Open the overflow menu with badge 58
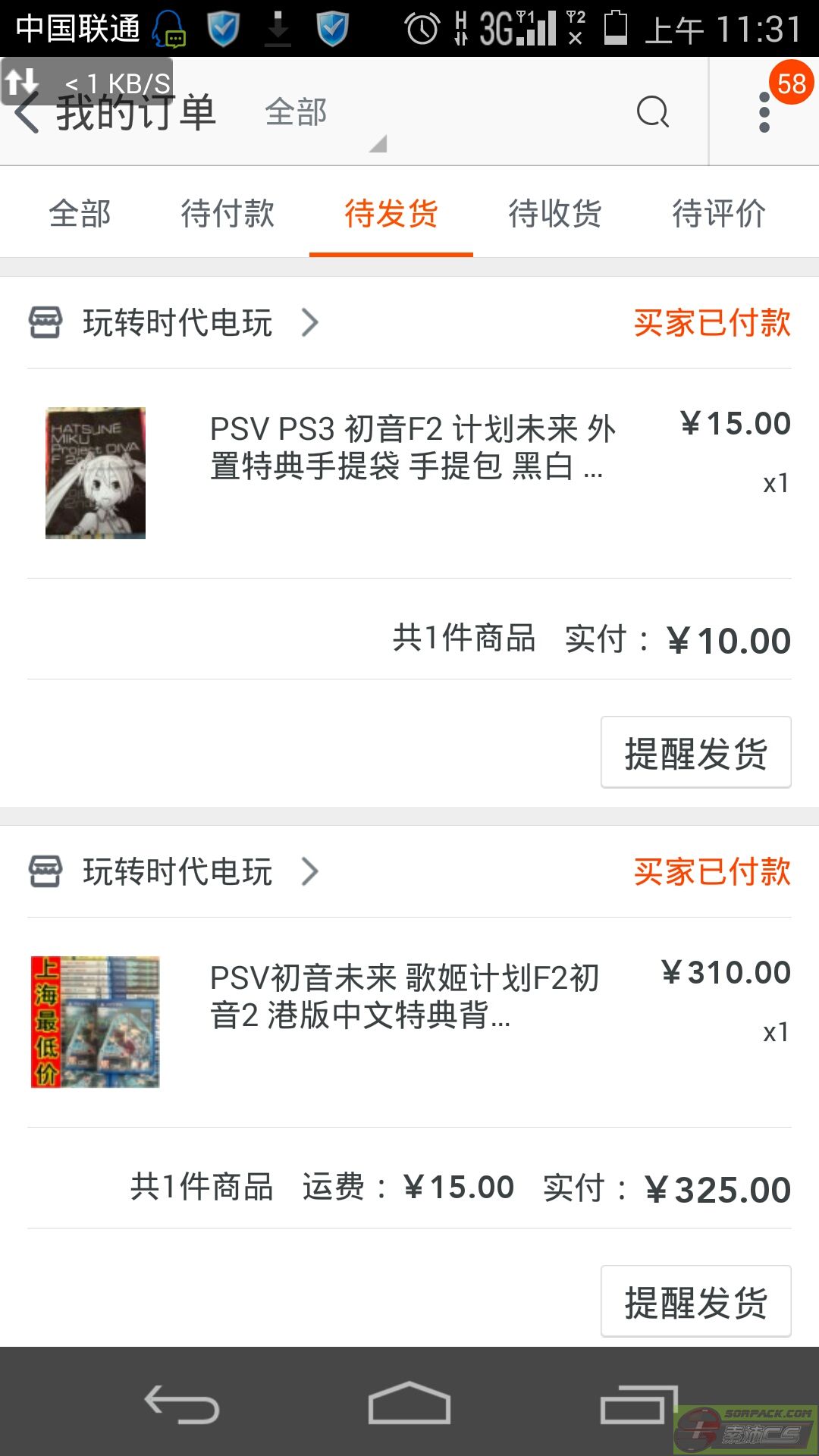 click(x=764, y=112)
